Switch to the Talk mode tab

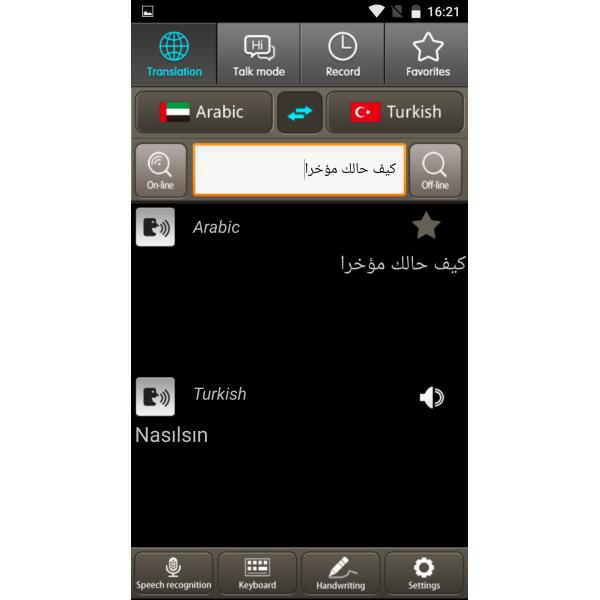259,55
